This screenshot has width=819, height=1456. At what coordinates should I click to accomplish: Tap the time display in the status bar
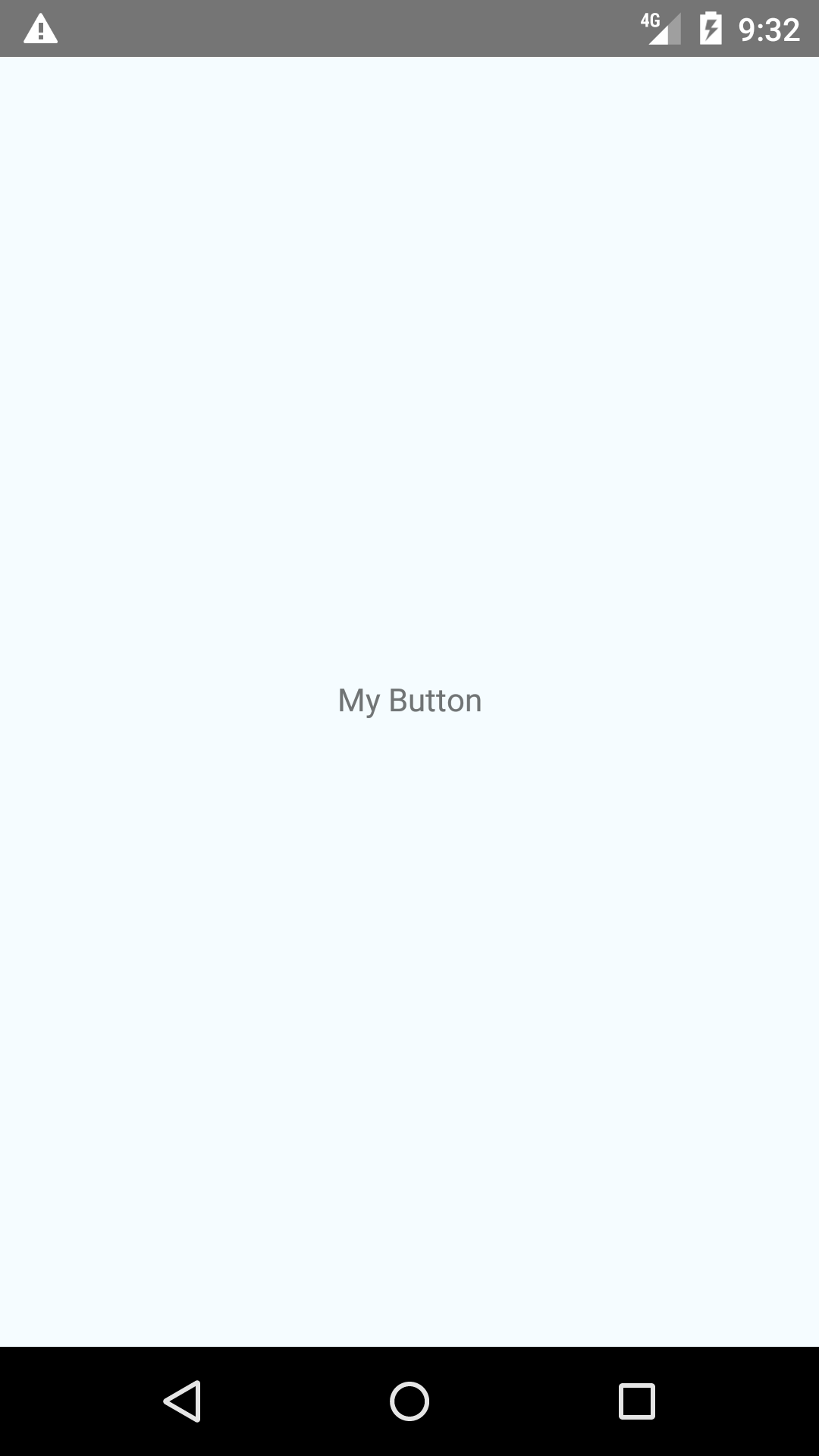pos(768,29)
